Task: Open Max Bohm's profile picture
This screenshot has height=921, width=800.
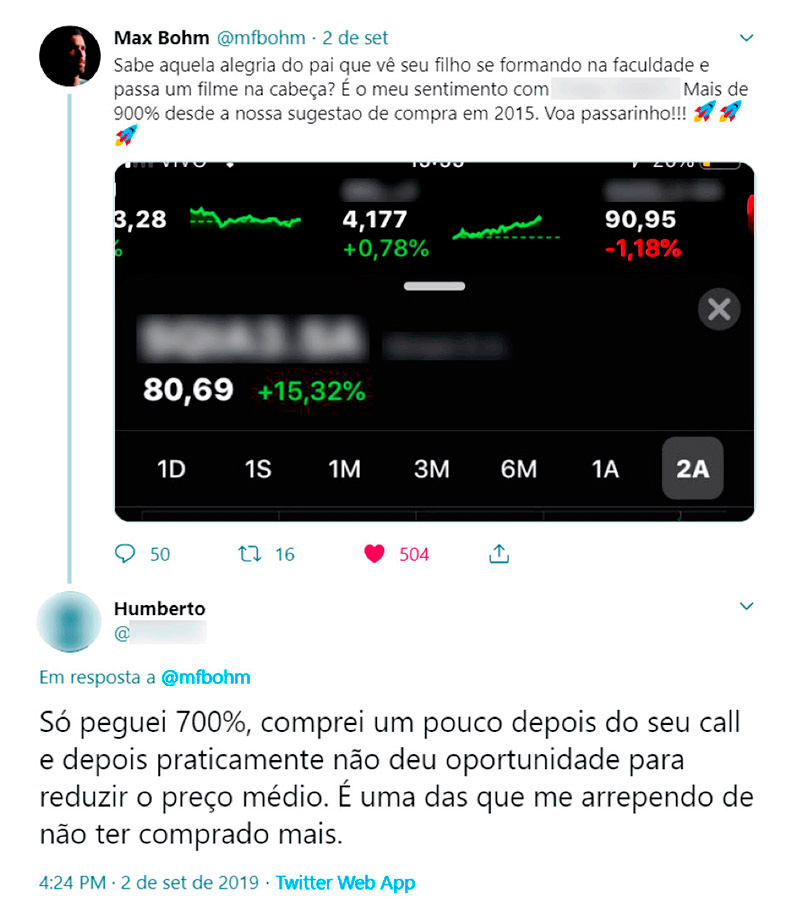Action: coord(69,56)
